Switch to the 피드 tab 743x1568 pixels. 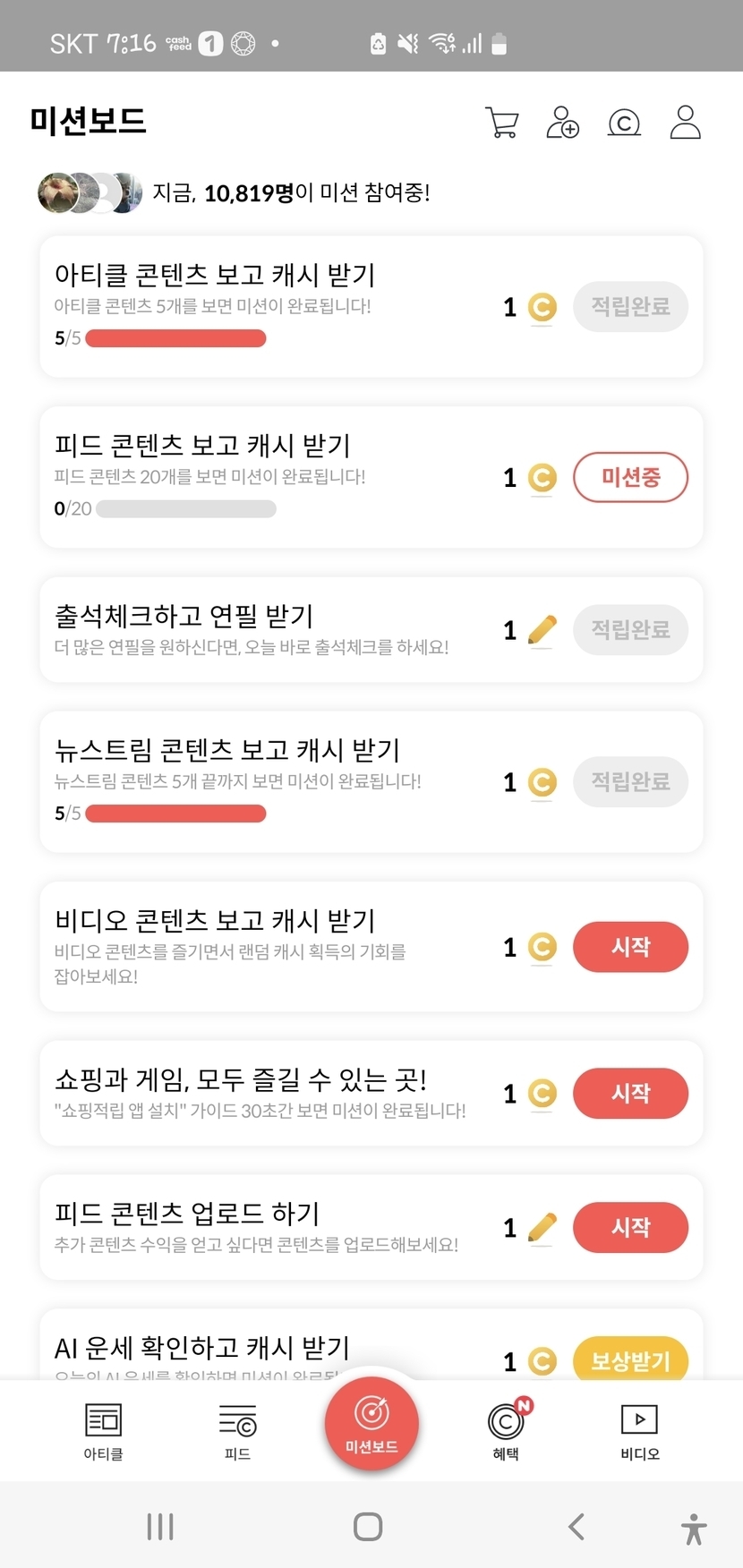coord(237,1430)
